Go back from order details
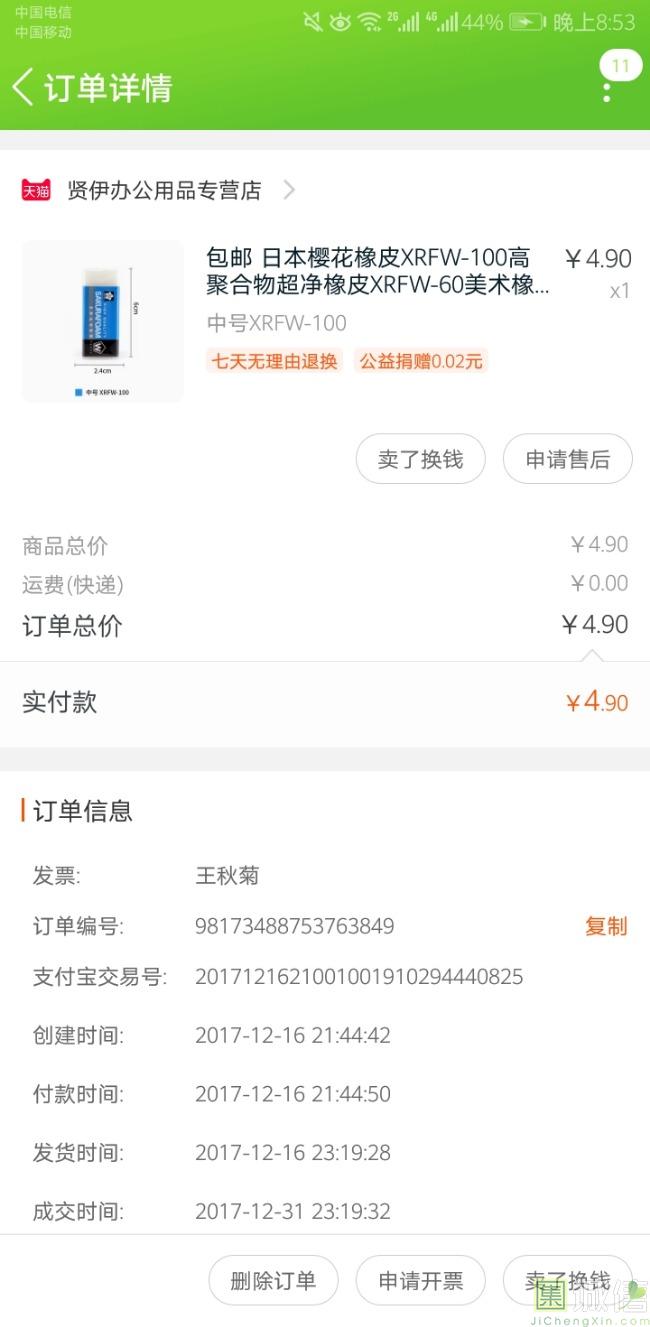This screenshot has height=1327, width=650. (x=24, y=87)
